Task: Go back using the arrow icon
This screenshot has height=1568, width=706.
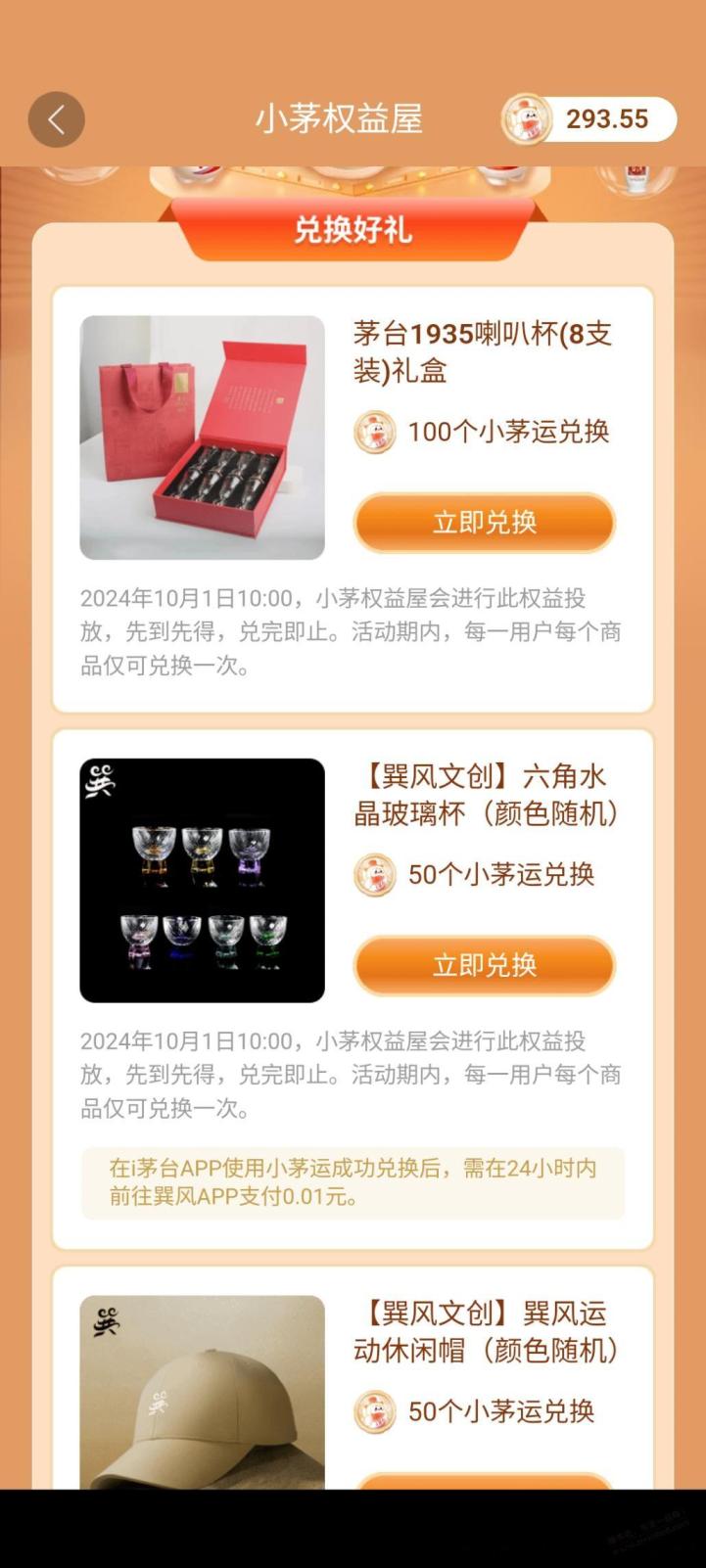Action: pyautogui.click(x=56, y=119)
